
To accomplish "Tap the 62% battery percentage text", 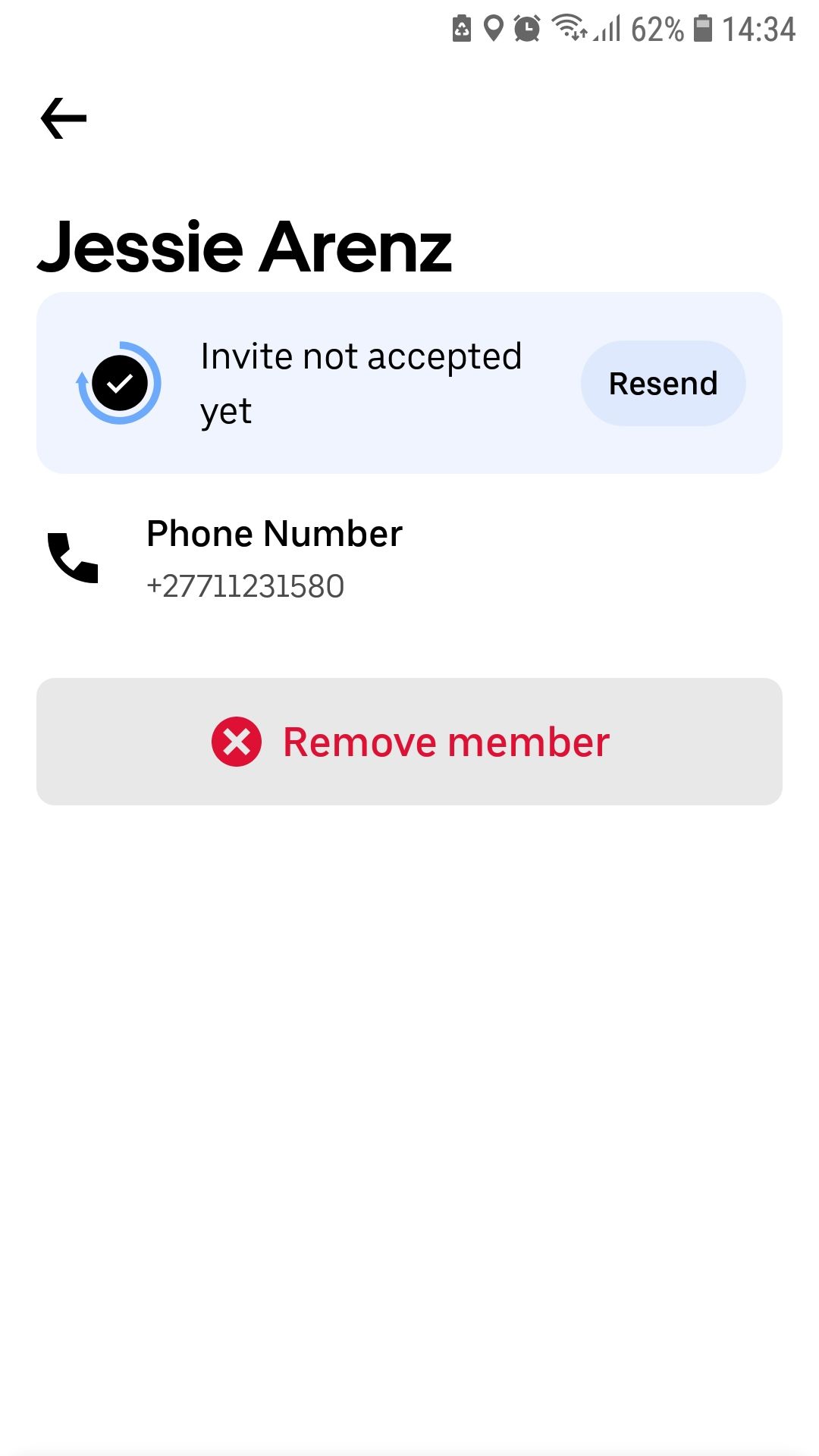I will [657, 29].
